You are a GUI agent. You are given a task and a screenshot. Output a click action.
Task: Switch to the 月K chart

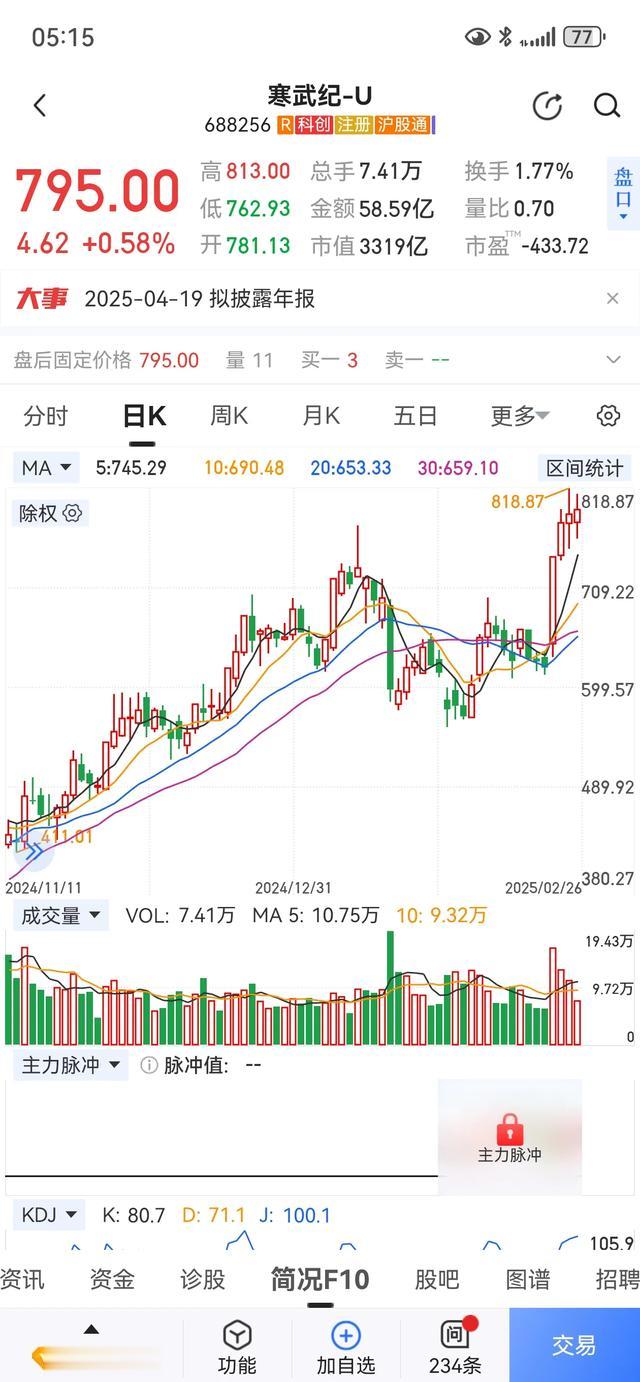321,416
